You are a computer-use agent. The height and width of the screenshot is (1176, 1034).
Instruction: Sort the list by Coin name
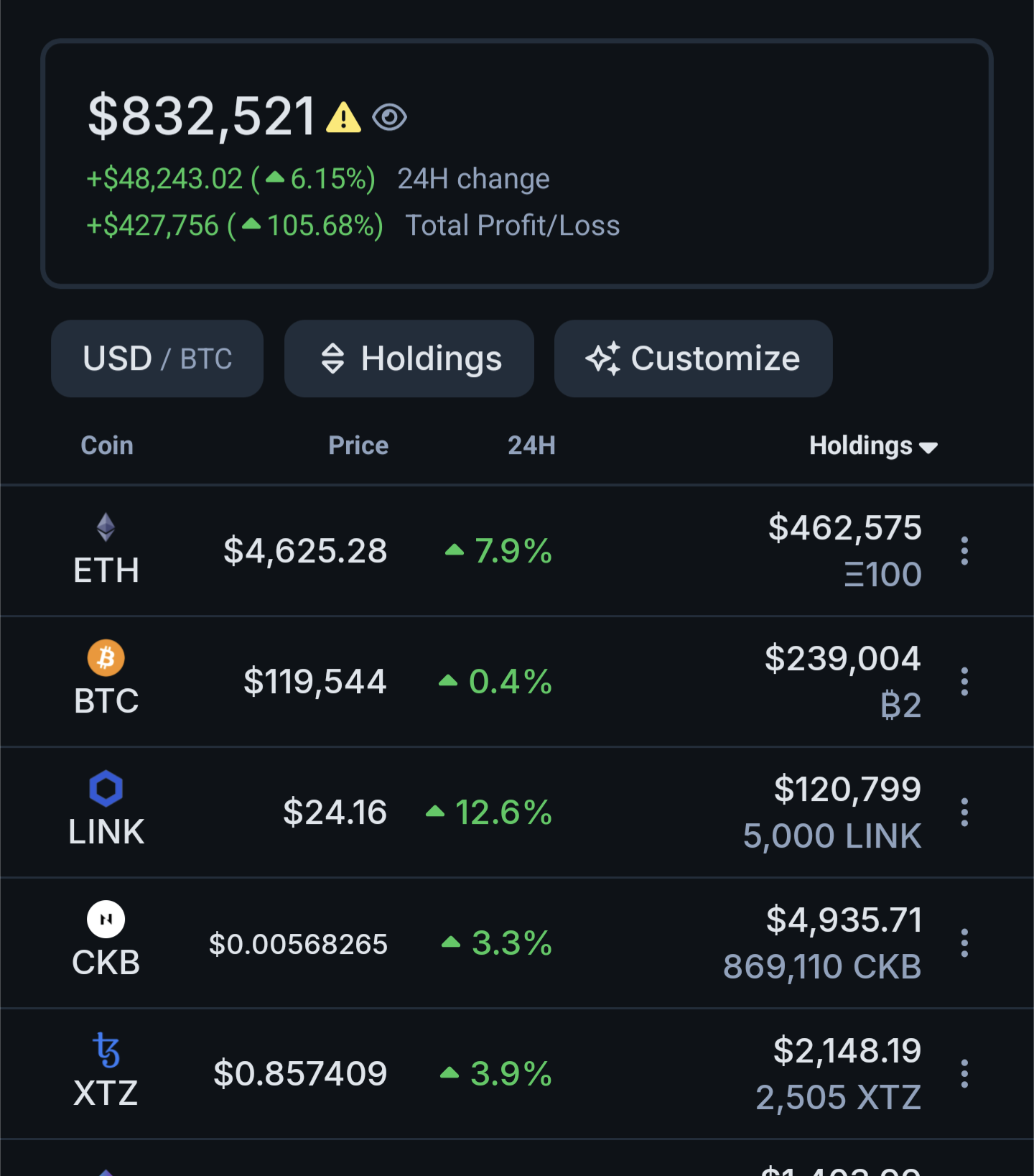107,446
